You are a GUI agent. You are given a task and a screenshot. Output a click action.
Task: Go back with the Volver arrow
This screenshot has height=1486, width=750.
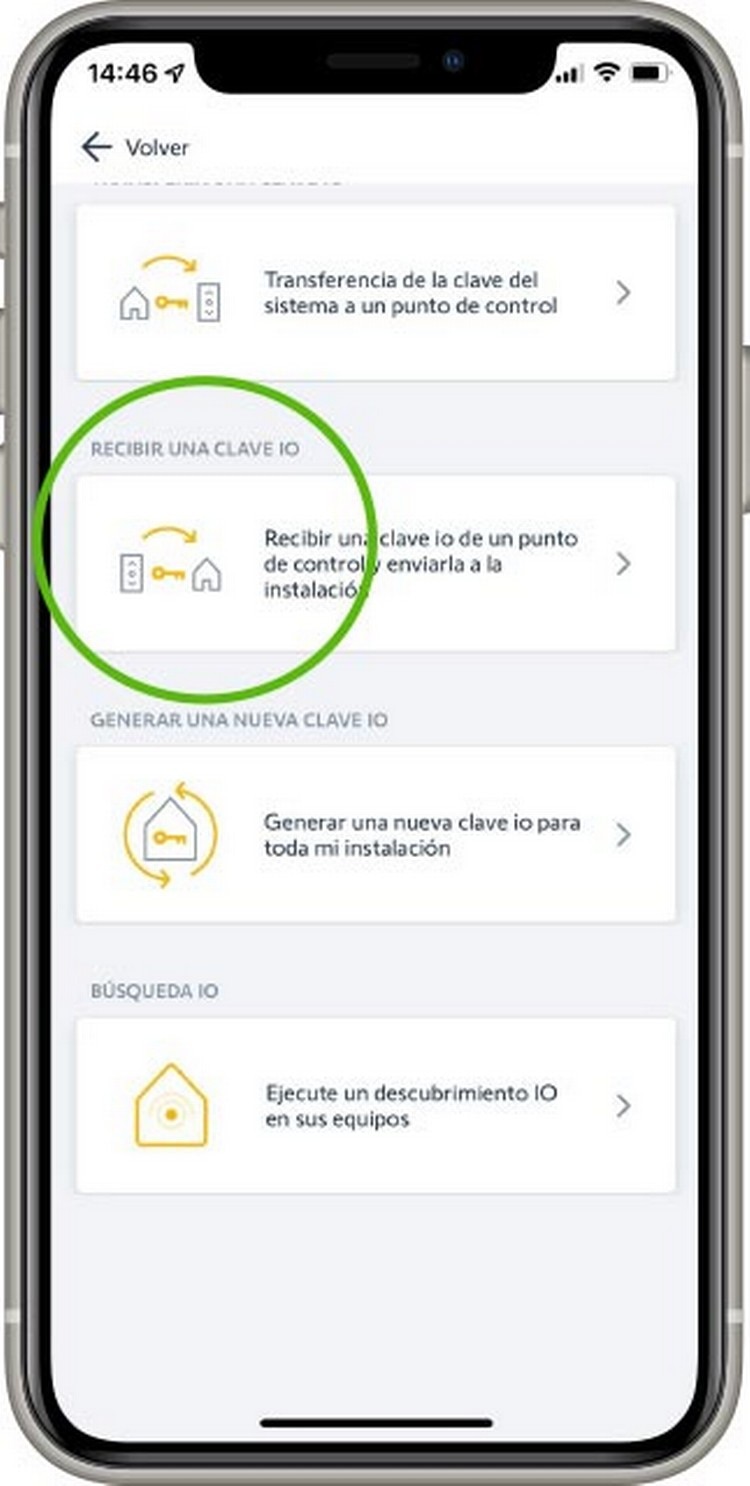click(x=97, y=147)
